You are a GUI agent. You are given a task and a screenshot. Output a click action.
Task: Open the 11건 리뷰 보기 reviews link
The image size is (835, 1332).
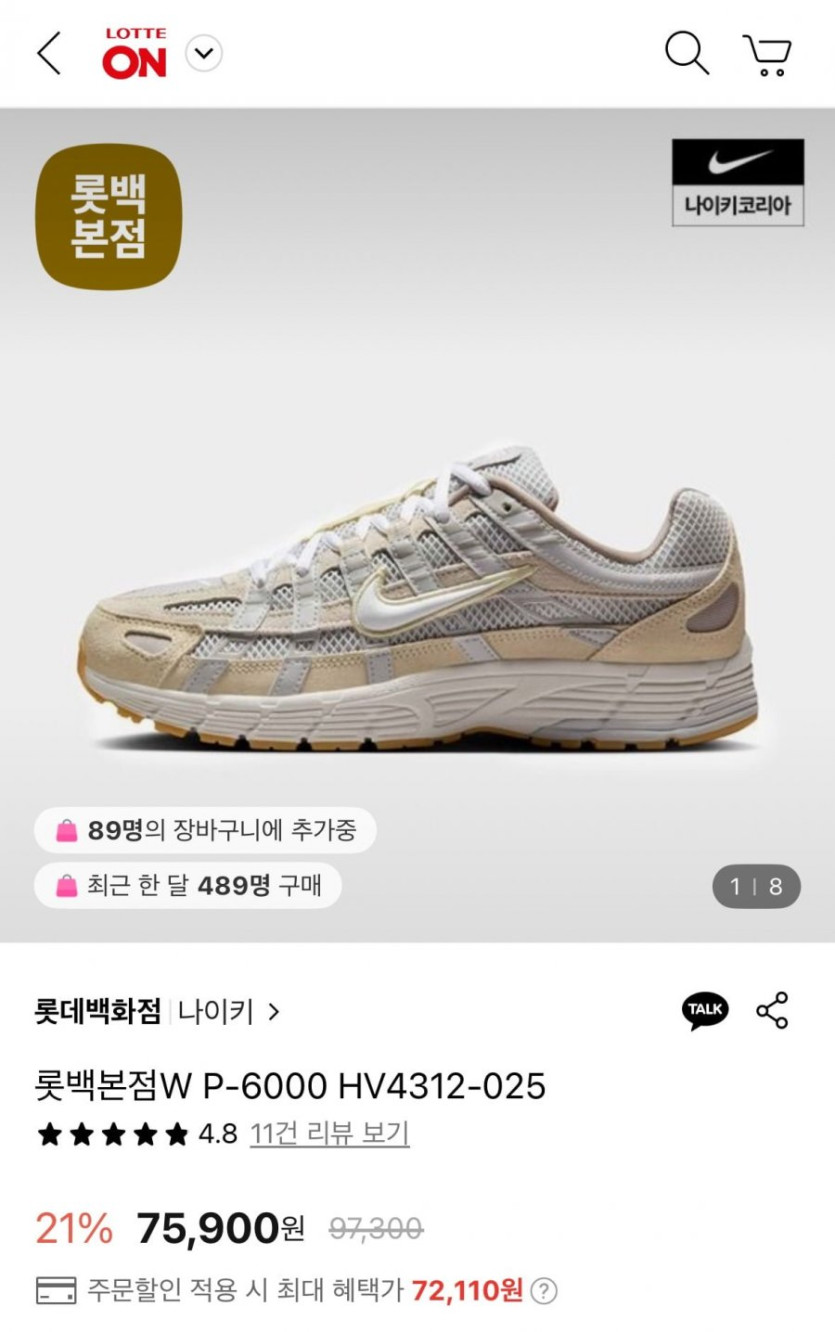tap(329, 1134)
